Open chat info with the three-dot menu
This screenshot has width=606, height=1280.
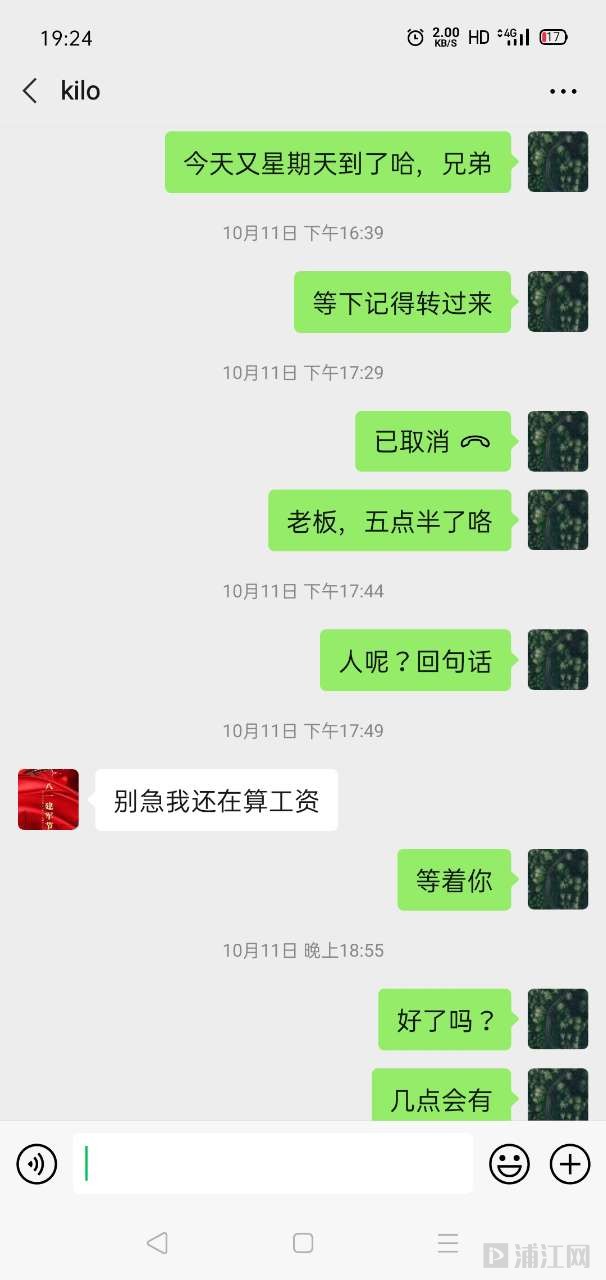pyautogui.click(x=563, y=91)
